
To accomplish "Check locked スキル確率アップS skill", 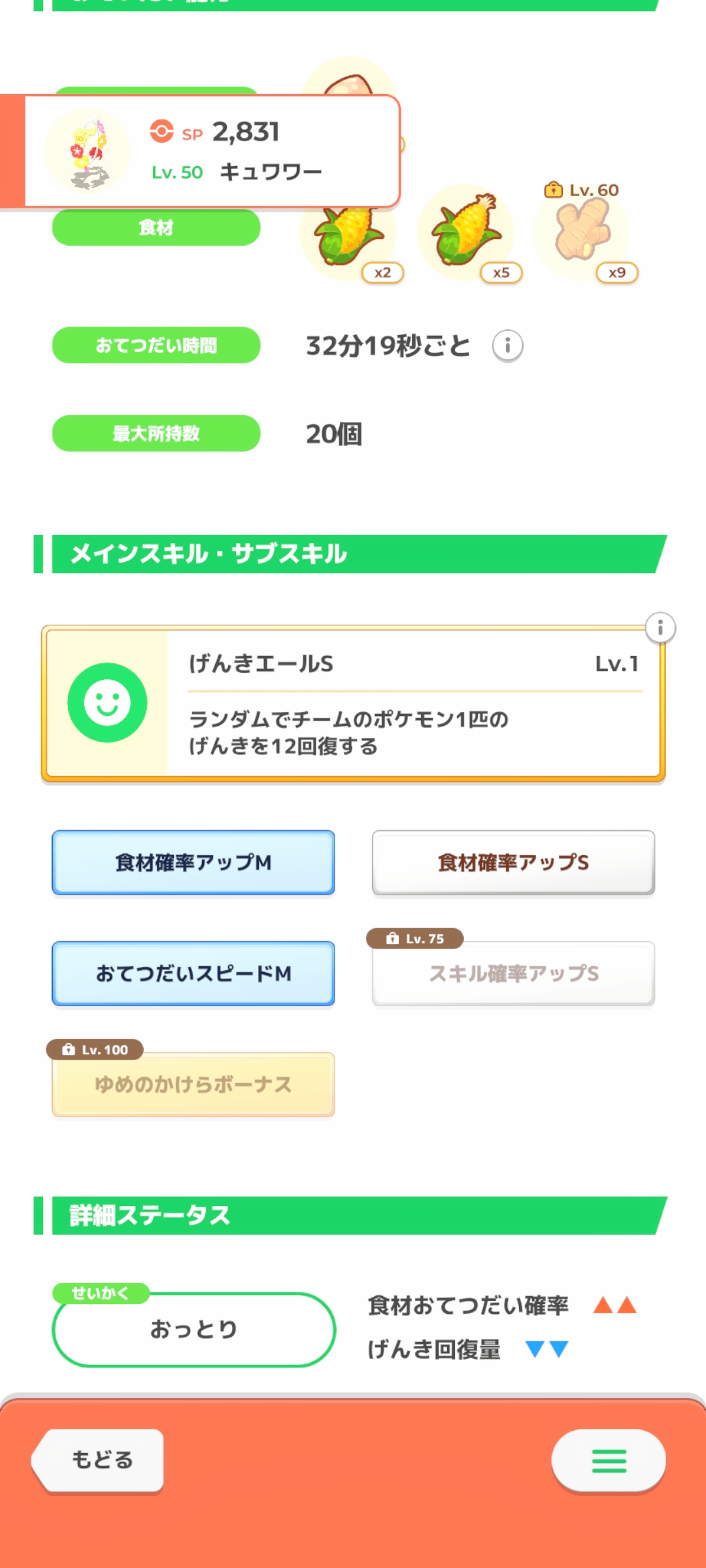I will pyautogui.click(x=513, y=973).
